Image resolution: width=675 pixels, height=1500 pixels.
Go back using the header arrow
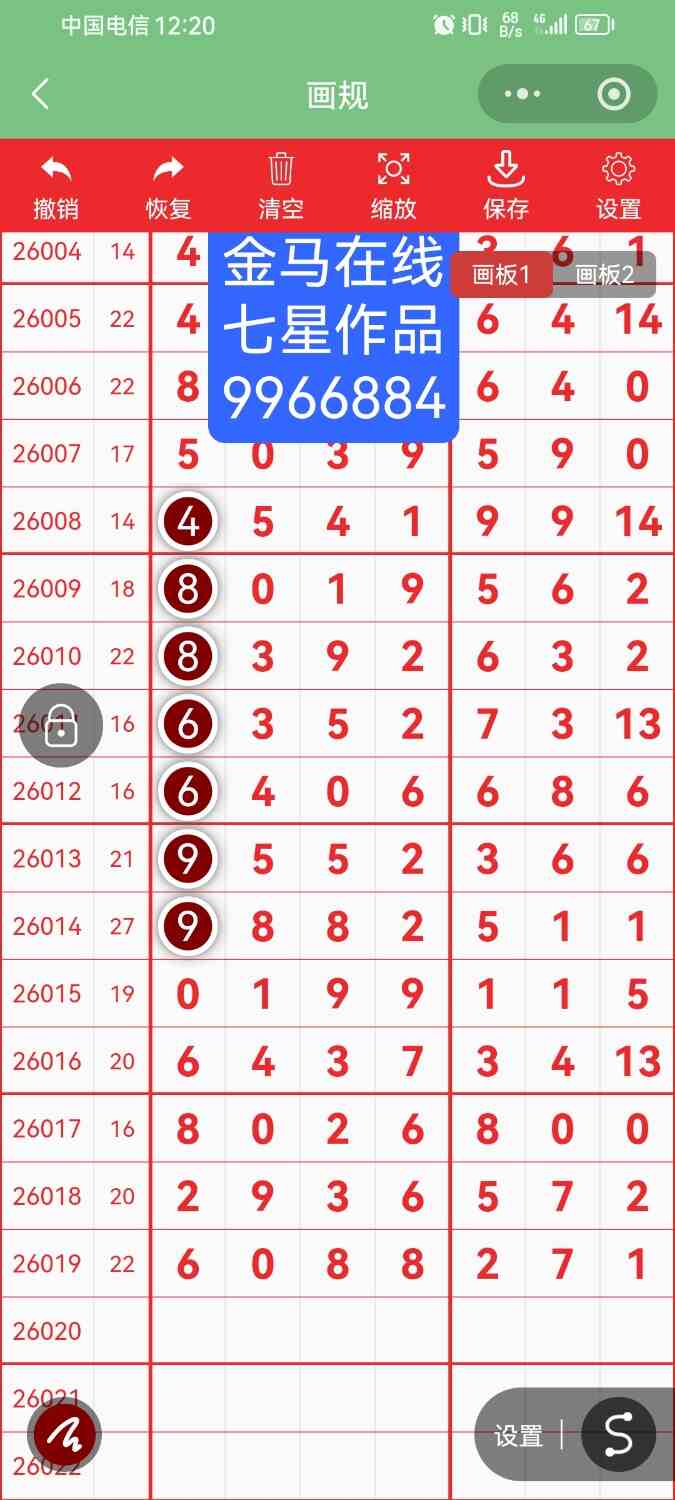pyautogui.click(x=41, y=95)
